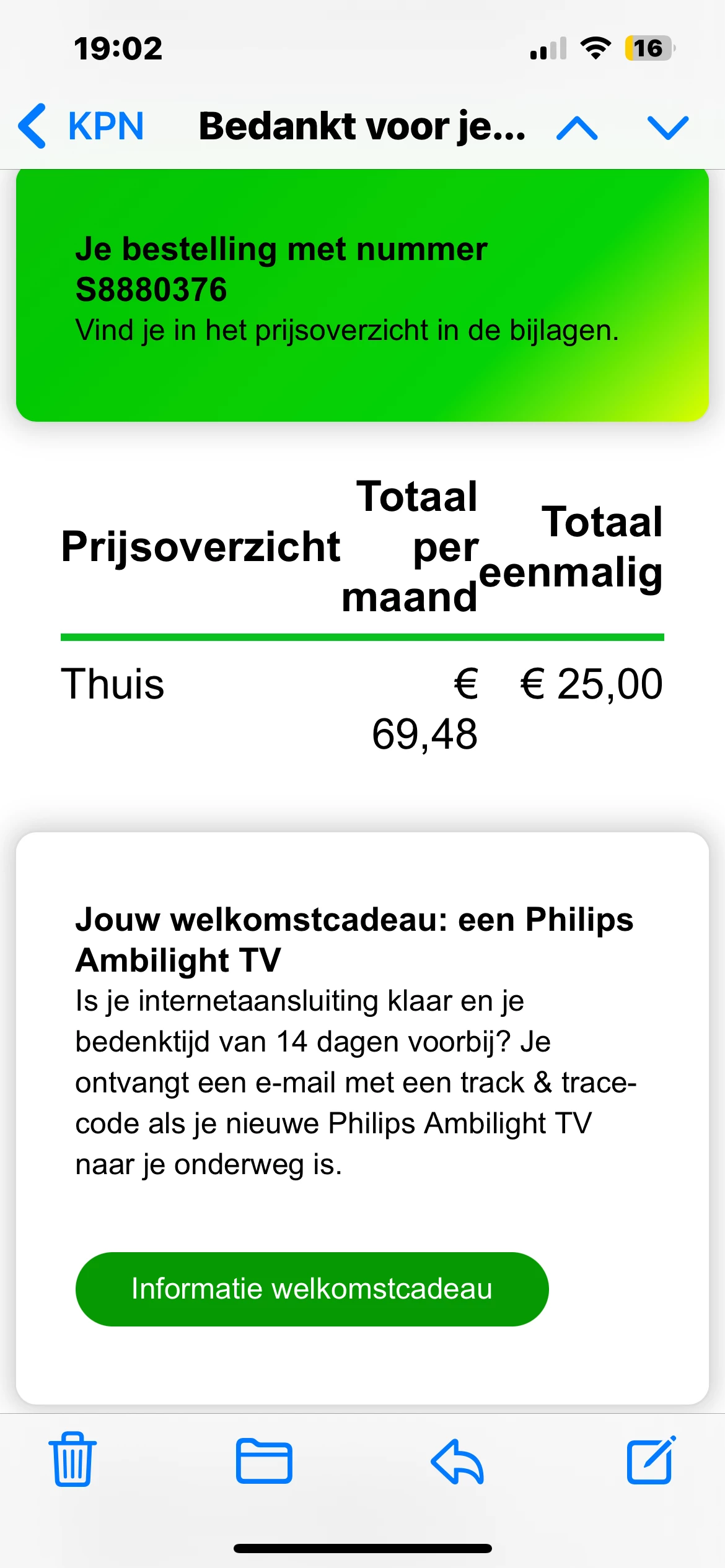Open the reply options arrow
Image resolution: width=725 pixels, height=1568 pixels.
(x=457, y=1461)
